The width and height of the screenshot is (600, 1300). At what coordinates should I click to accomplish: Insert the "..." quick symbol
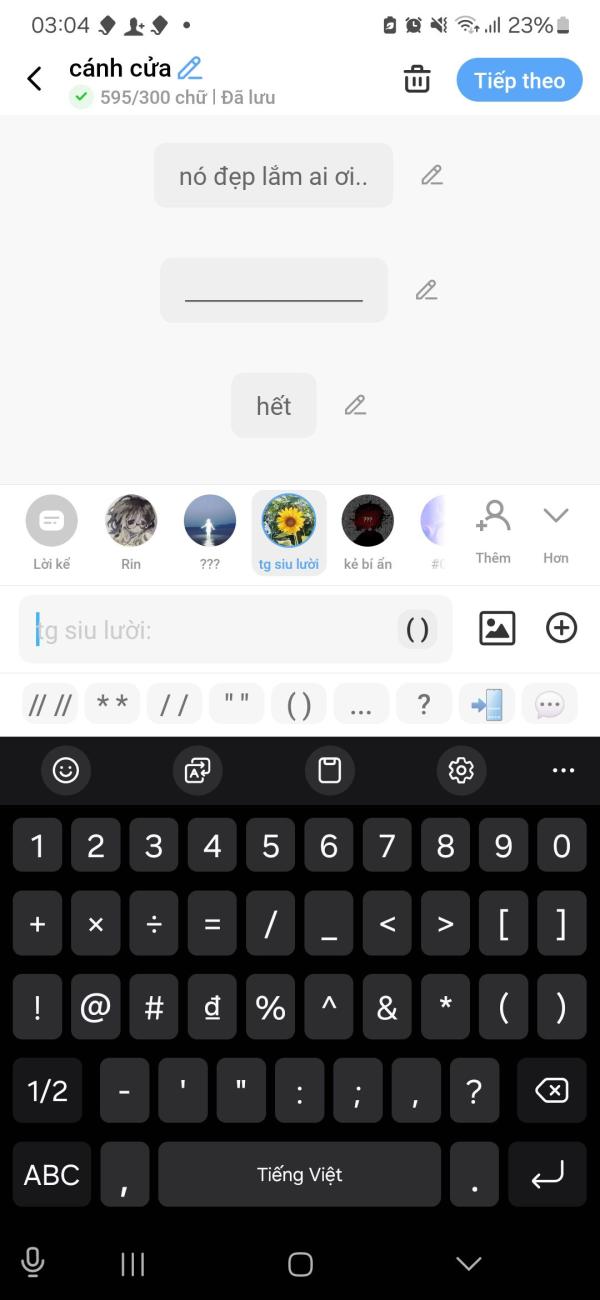361,704
